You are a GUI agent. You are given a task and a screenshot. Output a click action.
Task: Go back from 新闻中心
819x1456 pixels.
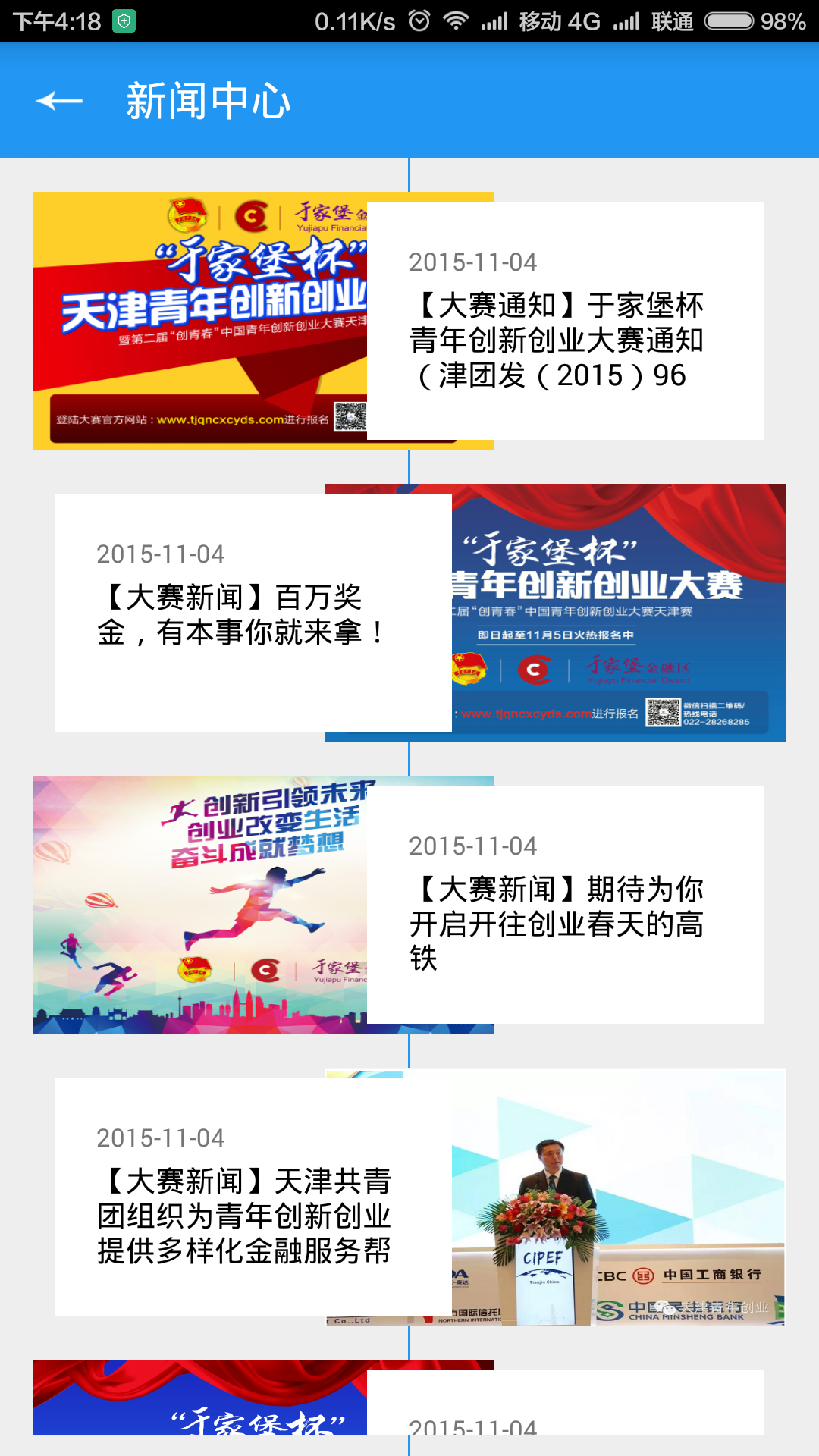point(59,101)
